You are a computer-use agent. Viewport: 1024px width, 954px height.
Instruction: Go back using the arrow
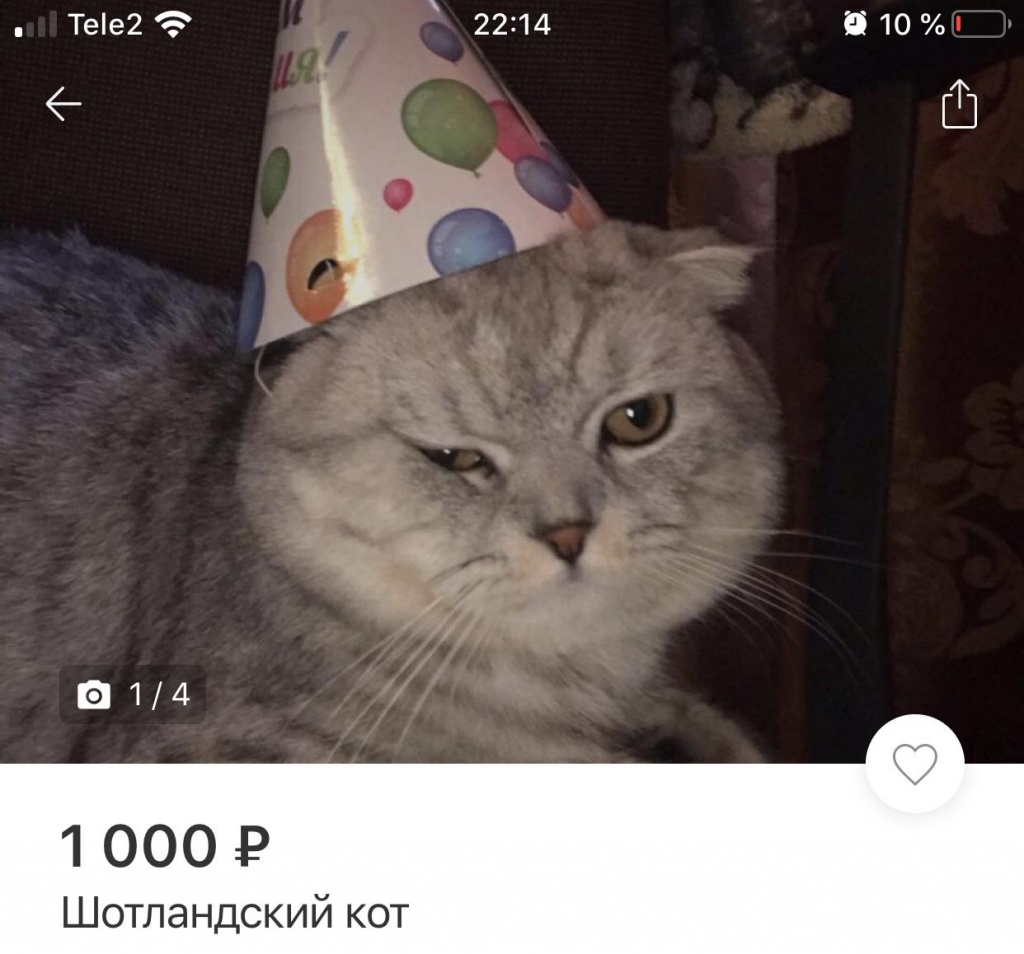63,104
